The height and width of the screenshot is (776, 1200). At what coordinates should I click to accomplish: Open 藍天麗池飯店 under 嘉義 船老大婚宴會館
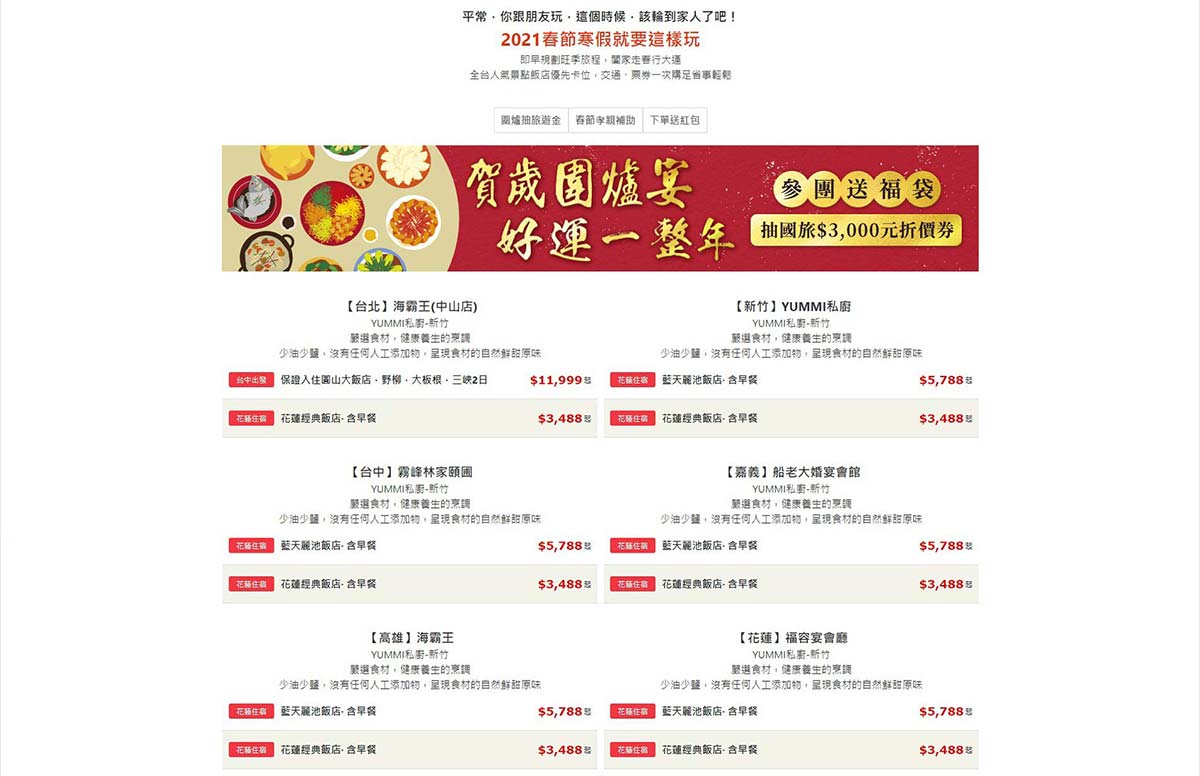(x=791, y=546)
